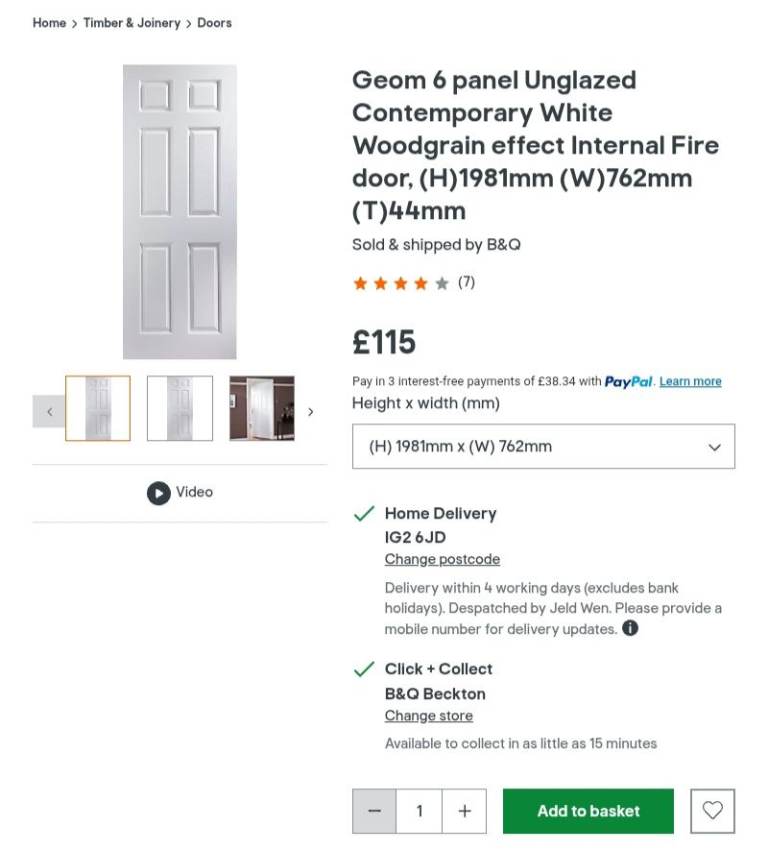Decrease quantity with the minus button
Viewport: 768px width, 851px height.
tap(375, 811)
